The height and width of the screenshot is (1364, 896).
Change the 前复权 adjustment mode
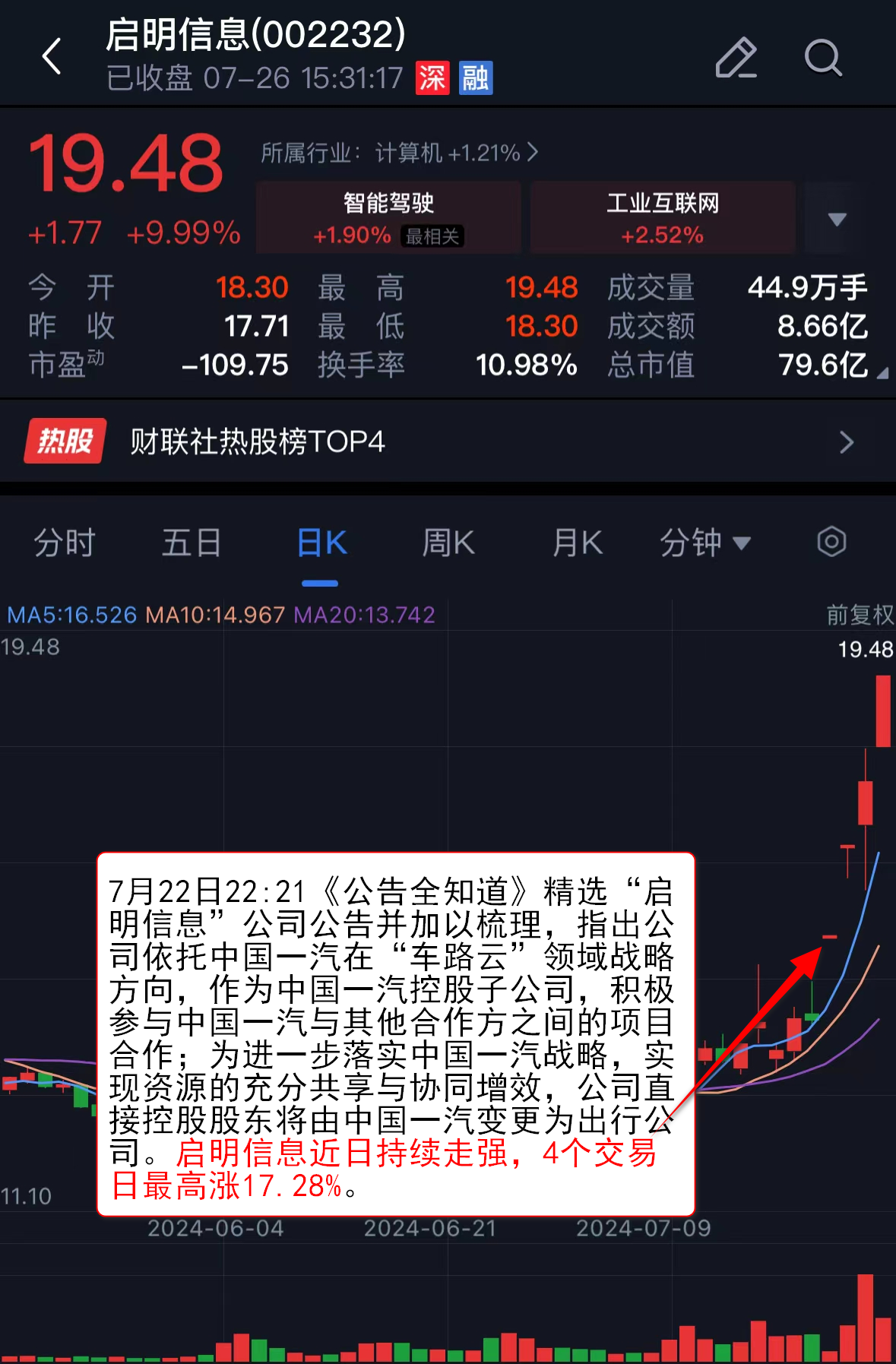click(x=859, y=614)
